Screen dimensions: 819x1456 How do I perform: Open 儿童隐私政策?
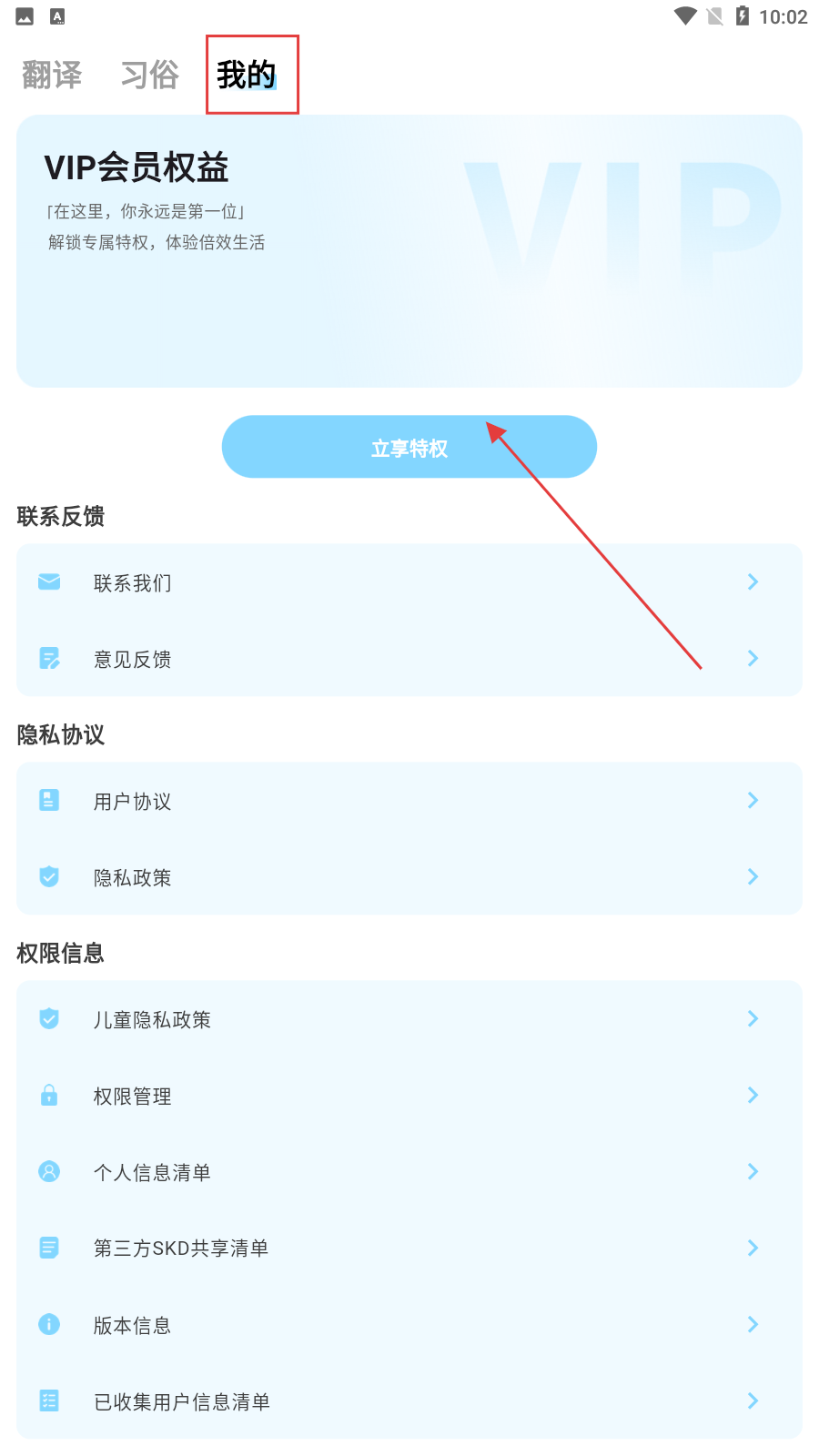tap(409, 1019)
